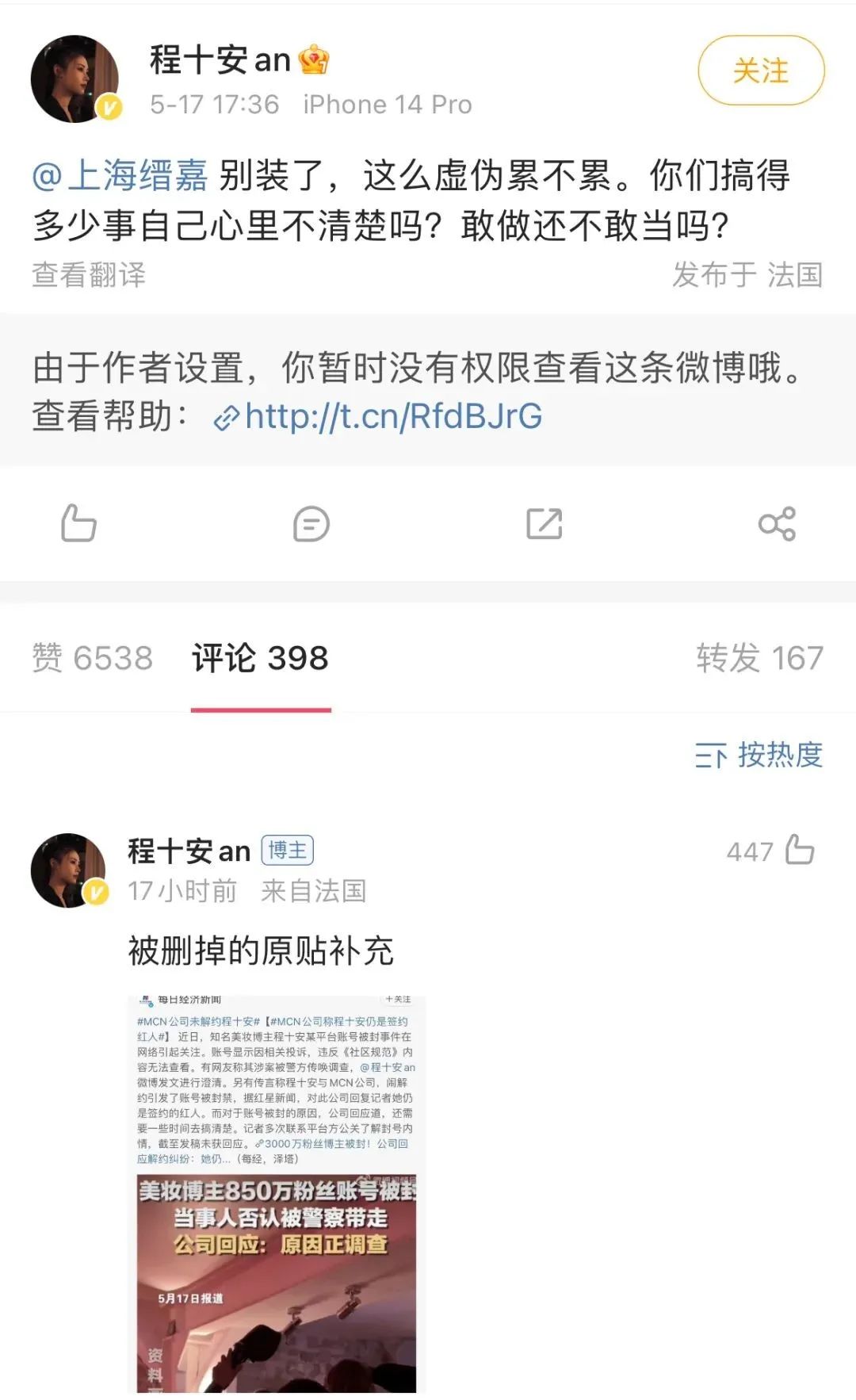This screenshot has width=856, height=1400.
Task: Open comments via the speech bubble icon
Action: click(x=311, y=523)
